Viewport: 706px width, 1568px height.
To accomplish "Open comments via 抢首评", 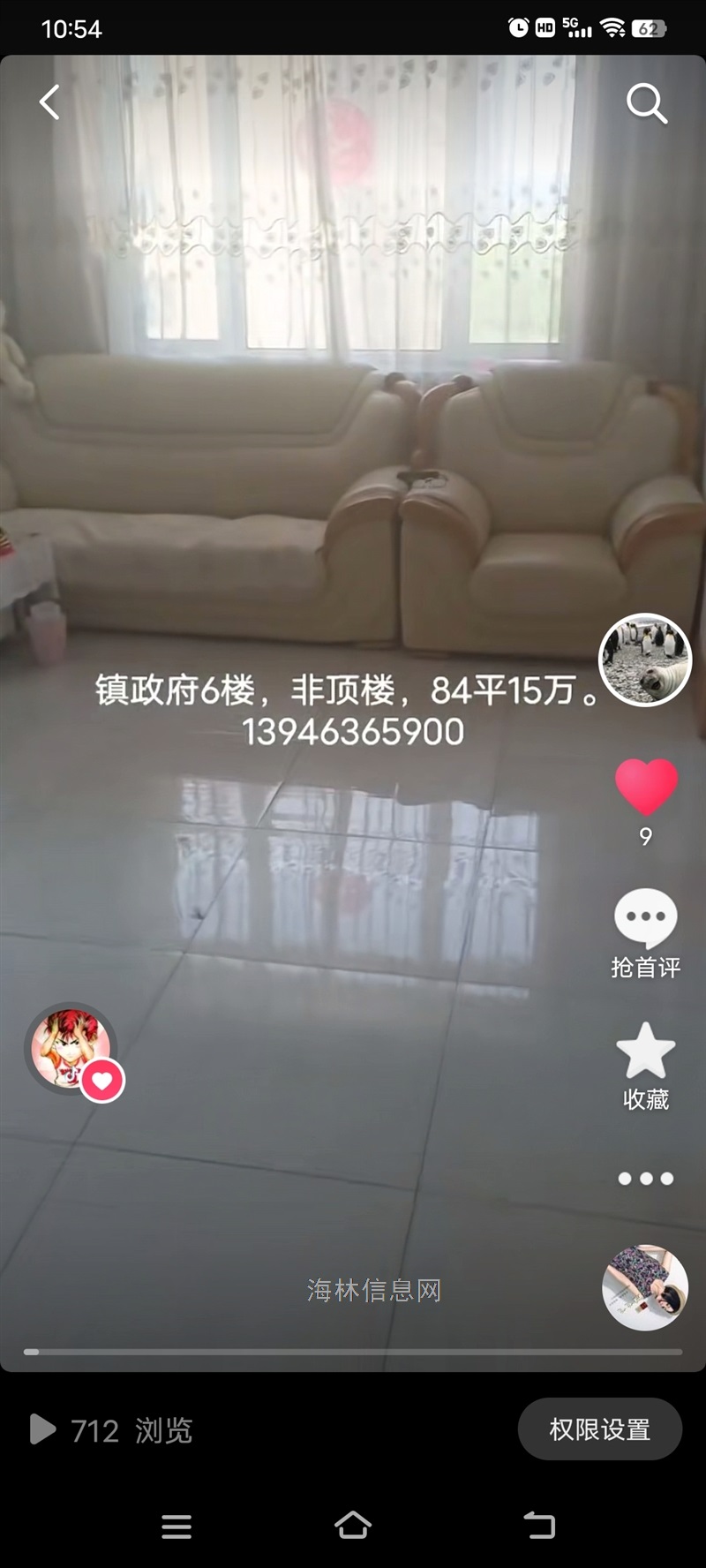I will [x=646, y=933].
